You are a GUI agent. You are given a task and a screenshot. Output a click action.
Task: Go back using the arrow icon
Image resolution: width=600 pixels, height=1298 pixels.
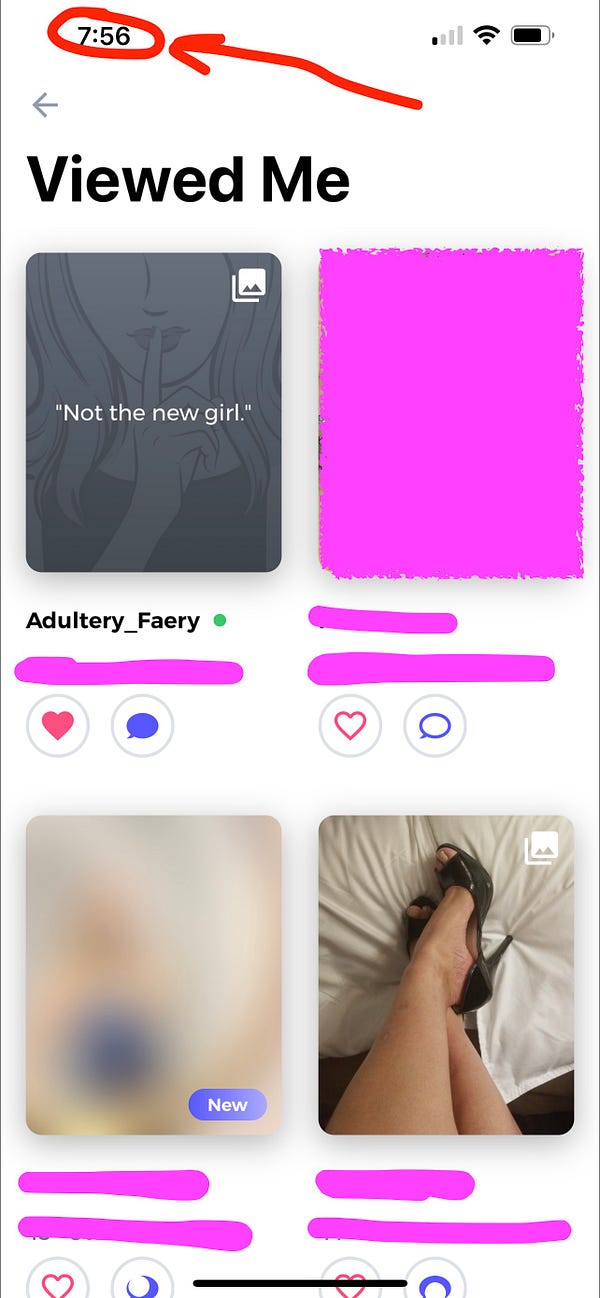(x=45, y=104)
